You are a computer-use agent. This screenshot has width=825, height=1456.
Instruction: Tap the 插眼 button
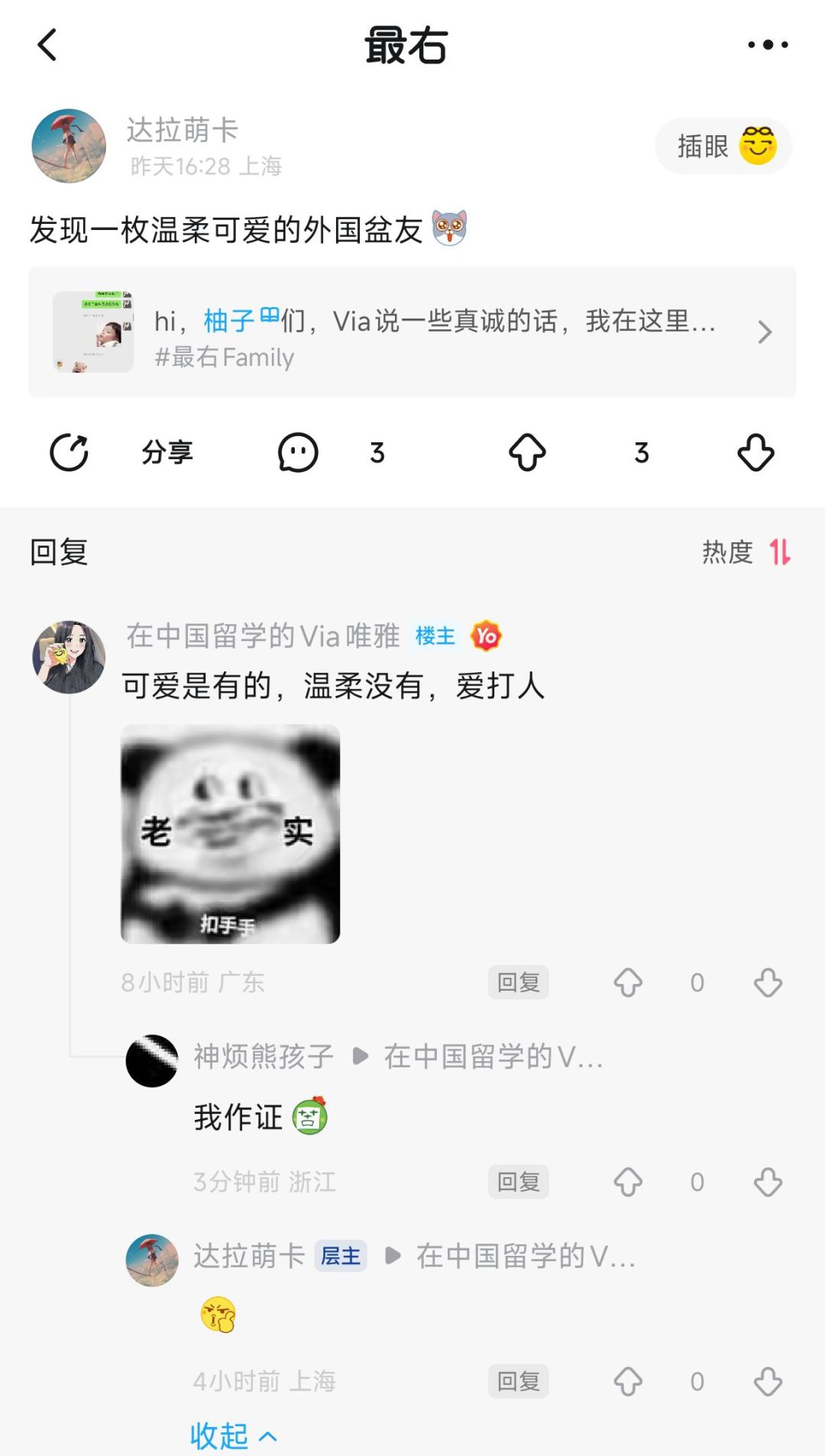723,146
